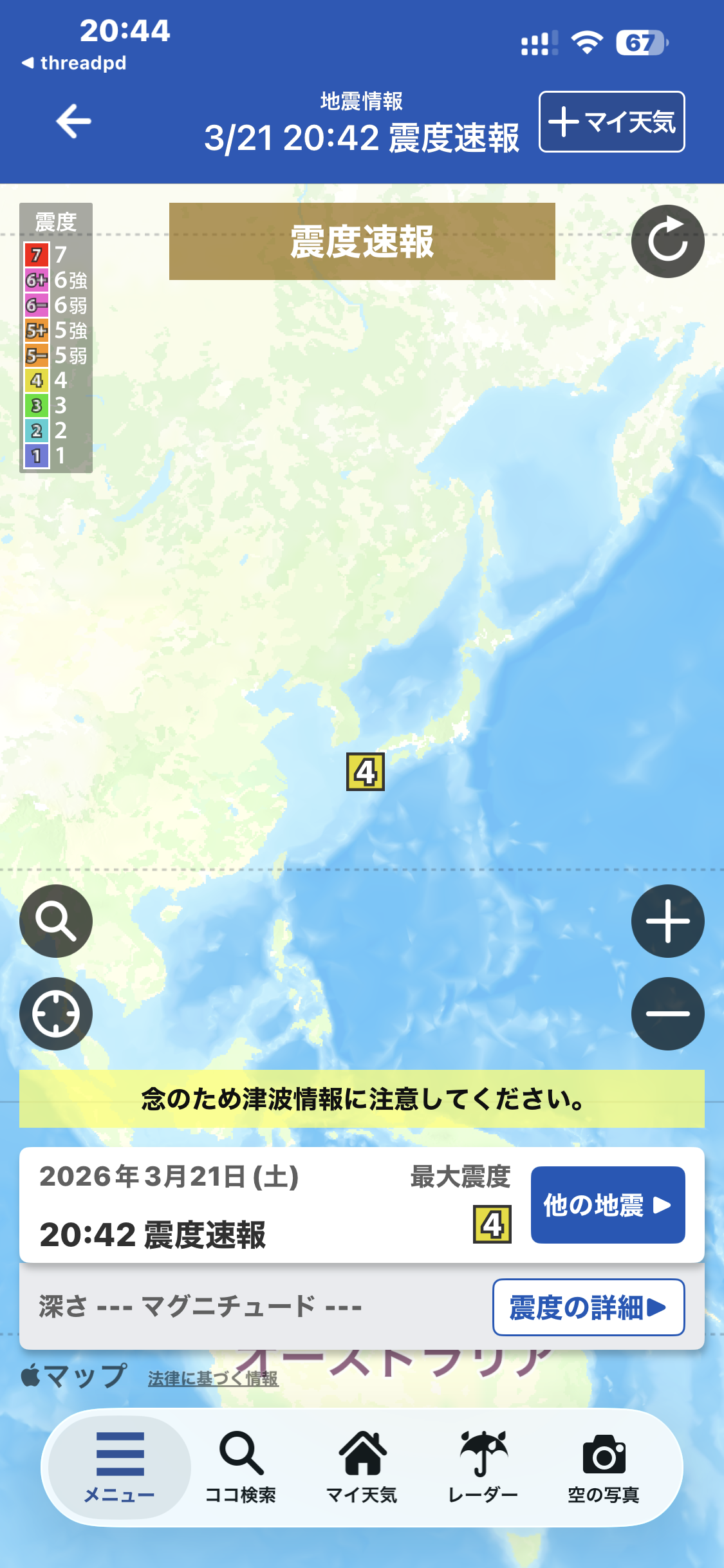
Task: Go back with the arrow icon
Action: (x=73, y=121)
